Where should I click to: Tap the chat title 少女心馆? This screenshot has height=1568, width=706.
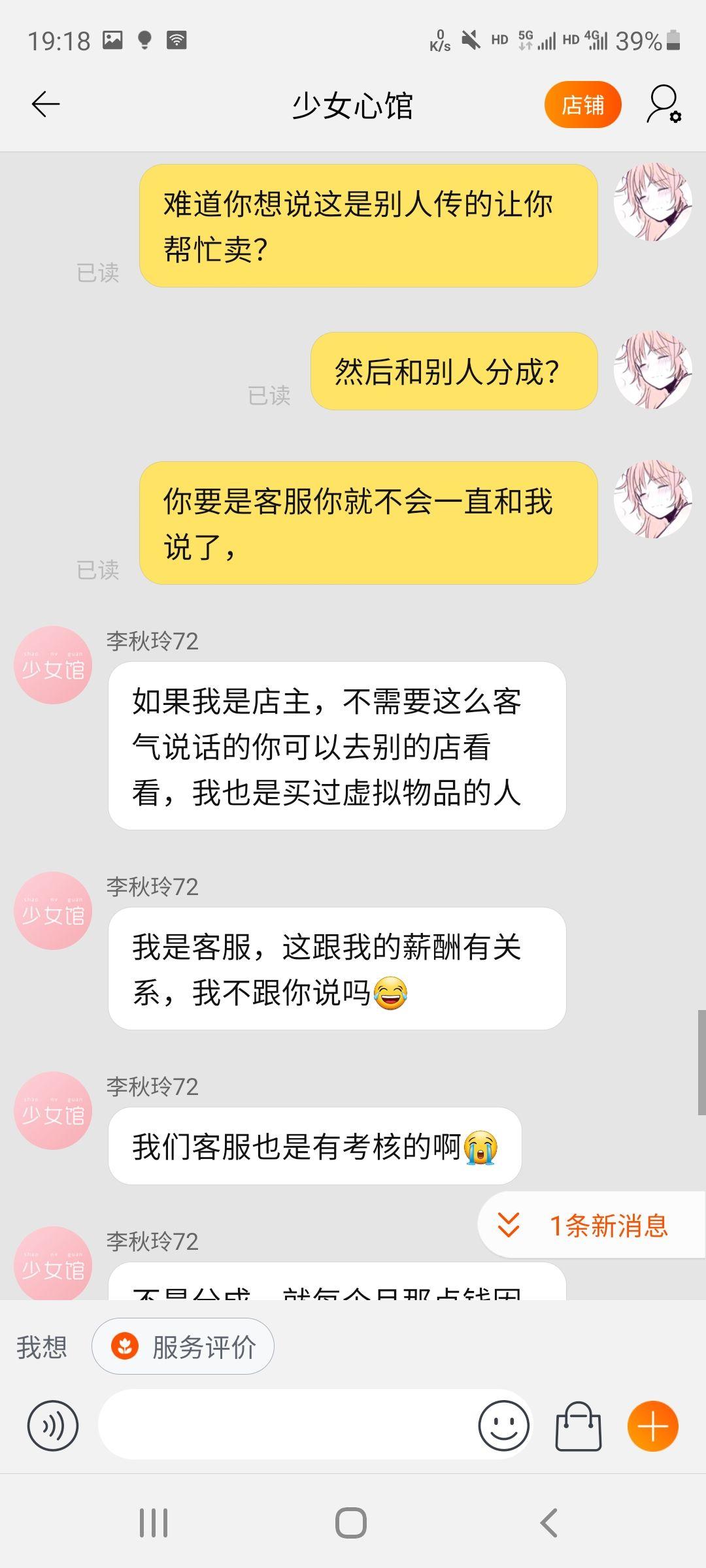(x=353, y=103)
